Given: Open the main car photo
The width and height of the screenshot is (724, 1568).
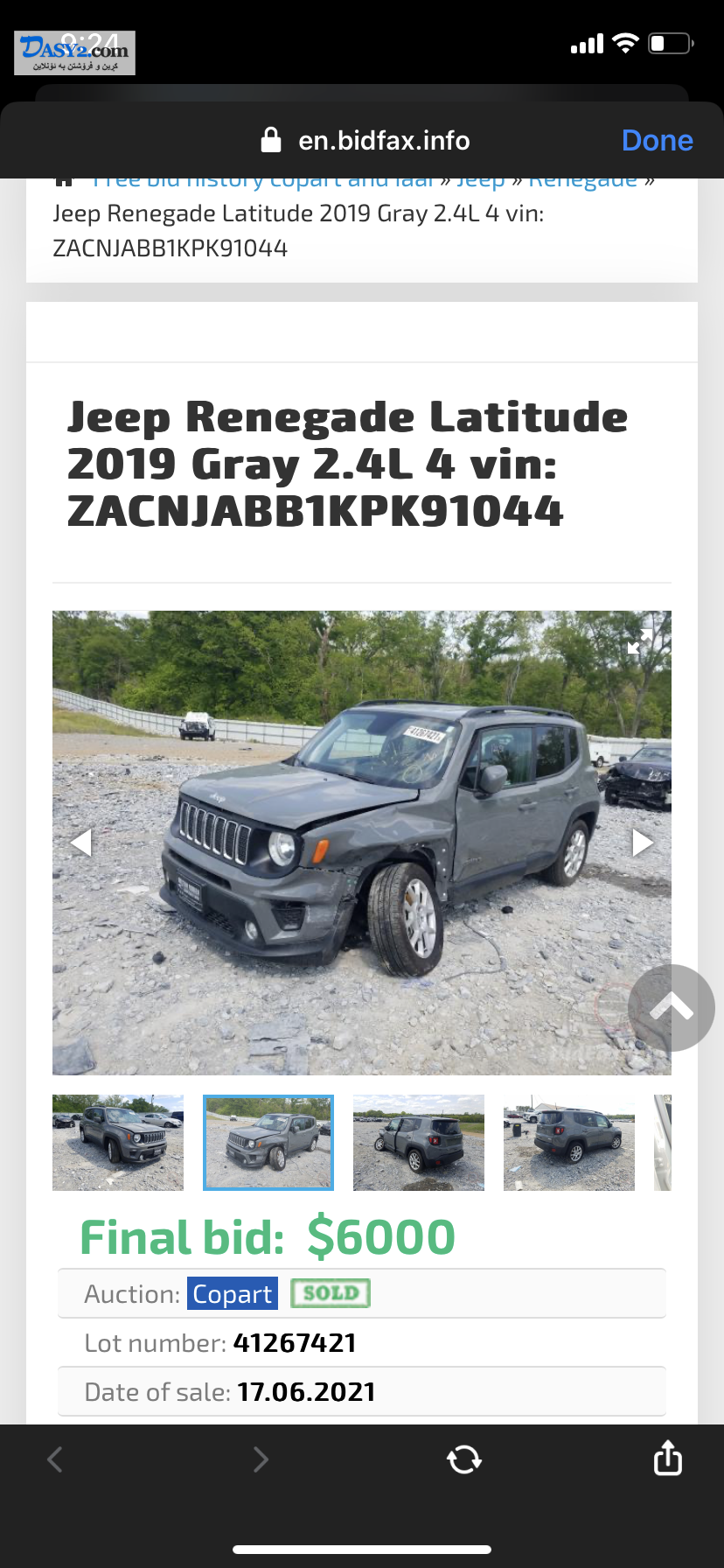Looking at the screenshot, I should tap(362, 843).
